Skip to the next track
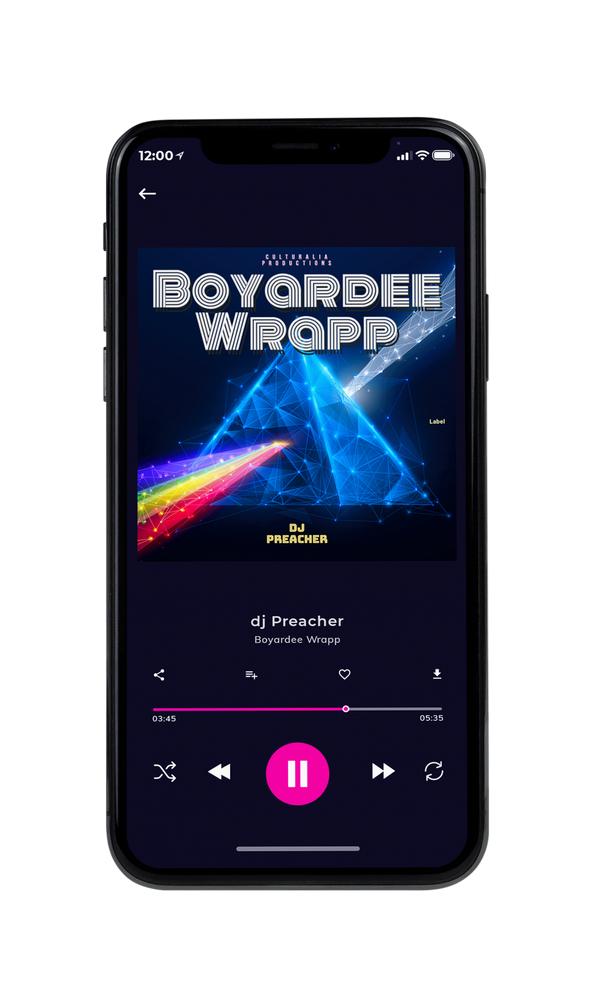 (383, 771)
